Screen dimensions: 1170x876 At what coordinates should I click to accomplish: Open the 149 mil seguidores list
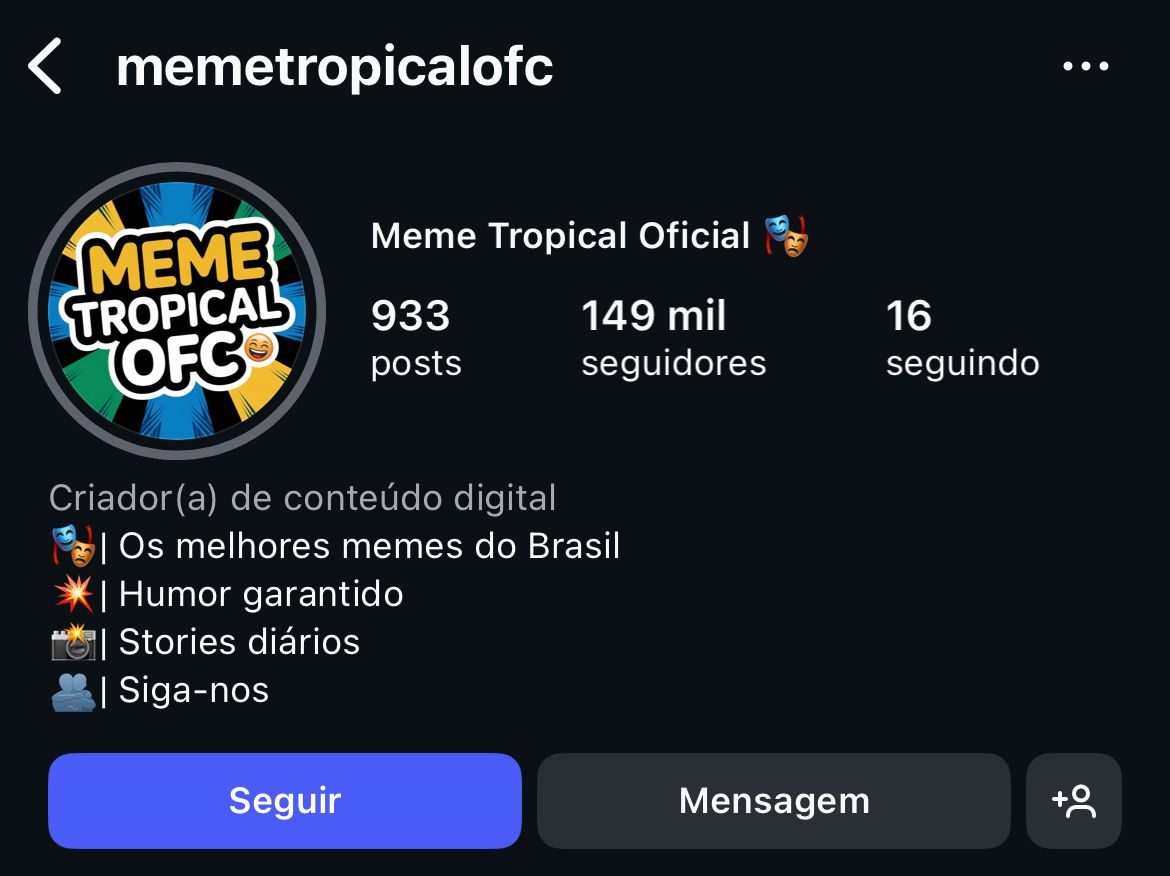click(x=673, y=339)
